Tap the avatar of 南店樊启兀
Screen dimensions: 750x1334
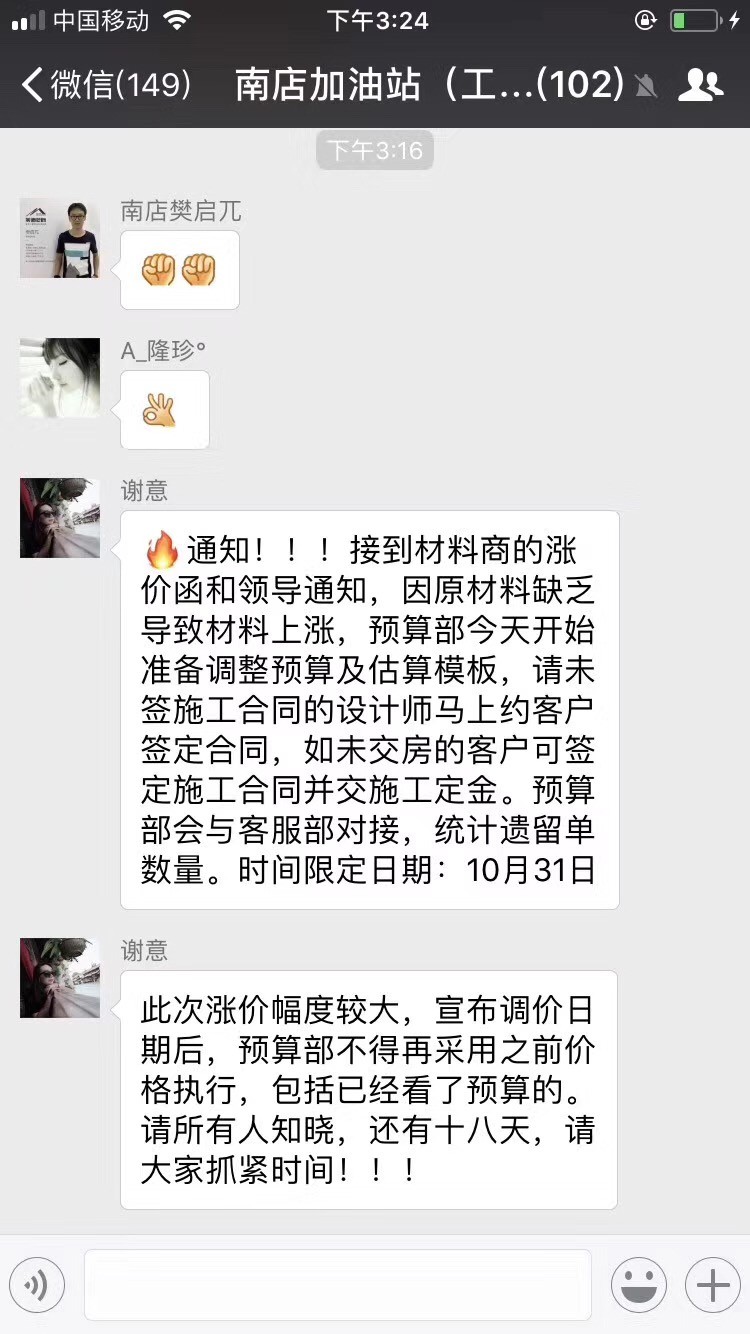pos(60,238)
